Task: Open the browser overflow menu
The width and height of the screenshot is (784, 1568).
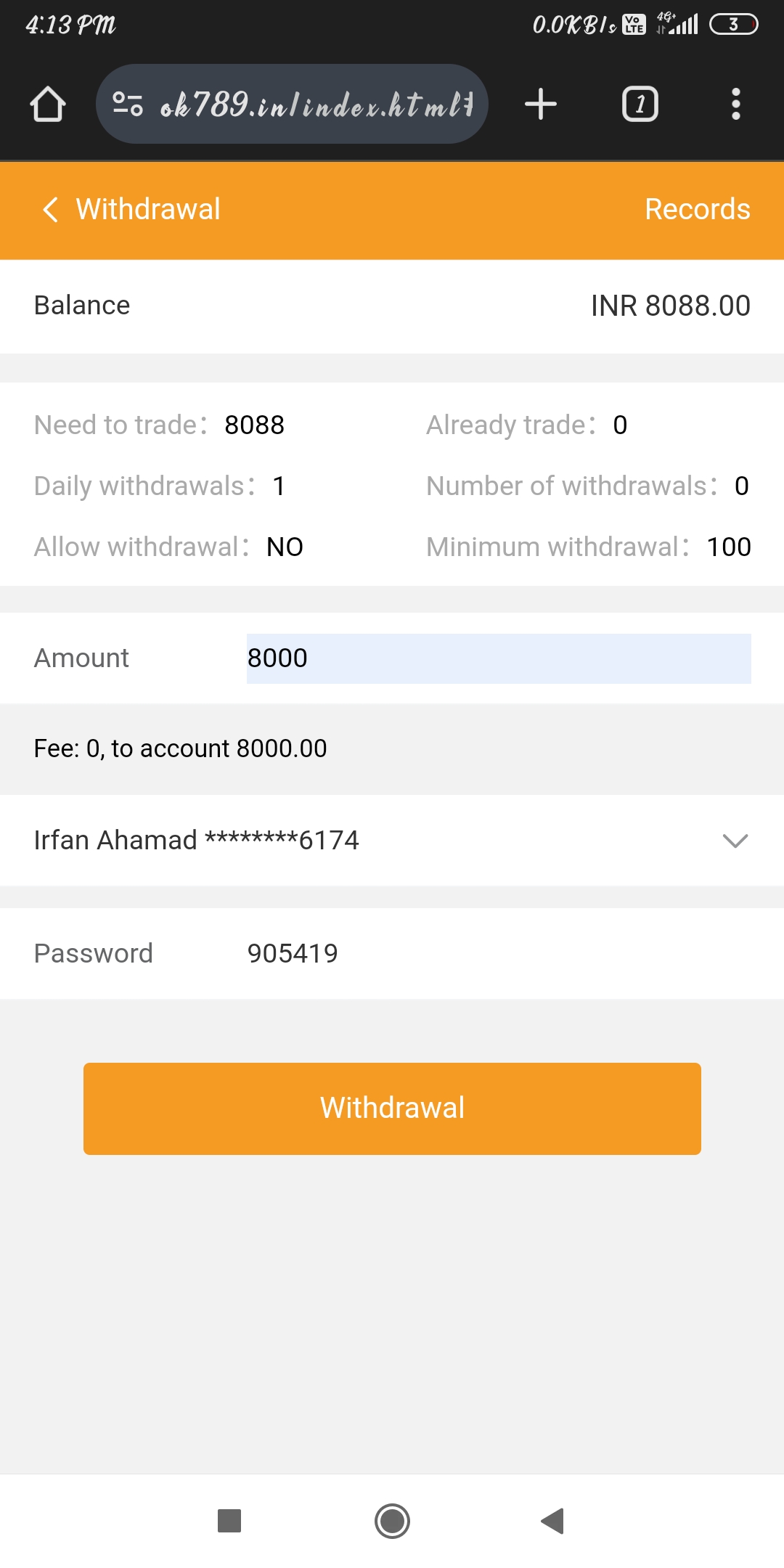Action: click(736, 104)
